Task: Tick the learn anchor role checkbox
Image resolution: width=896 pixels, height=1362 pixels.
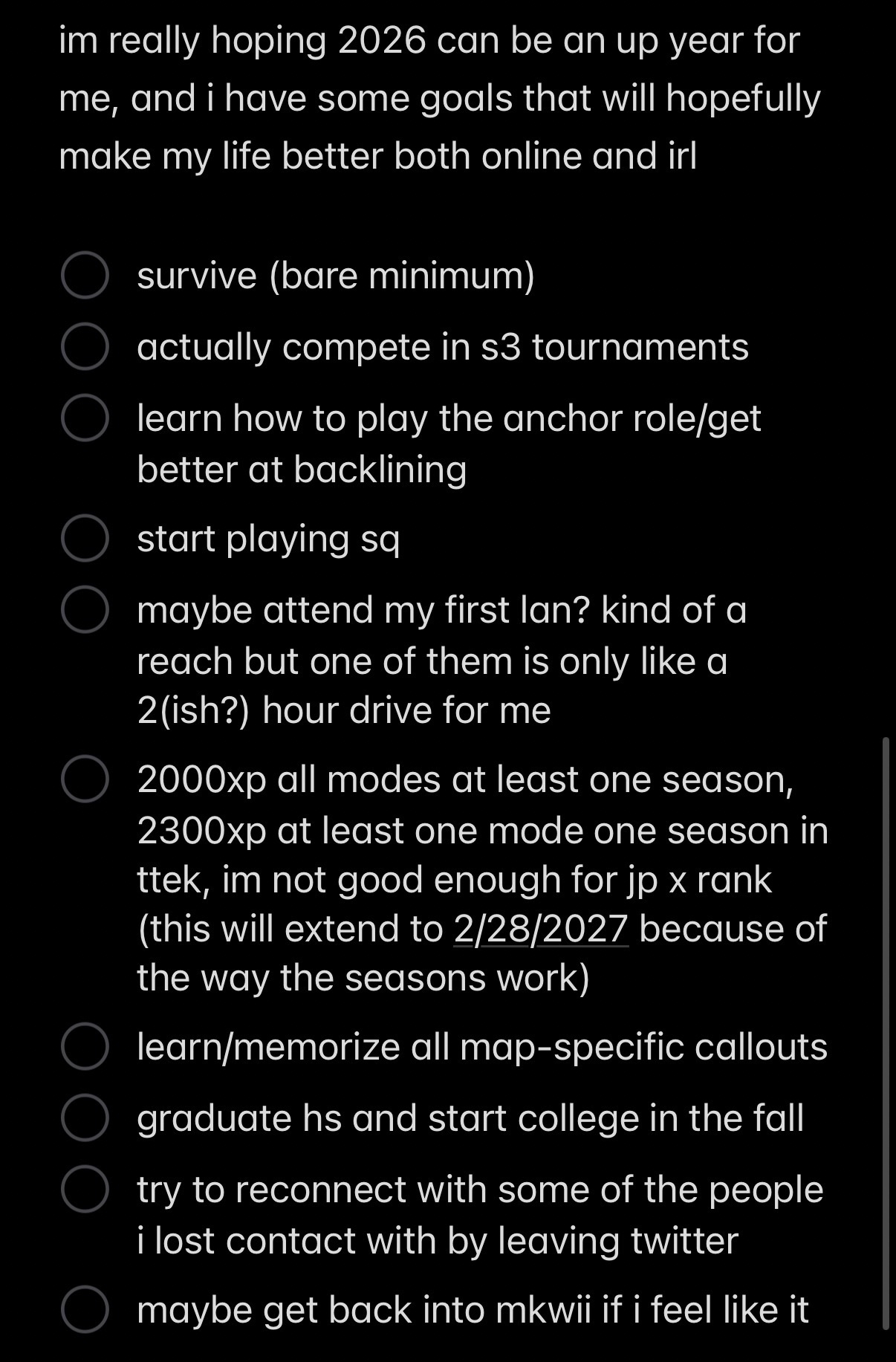Action: pos(85,418)
